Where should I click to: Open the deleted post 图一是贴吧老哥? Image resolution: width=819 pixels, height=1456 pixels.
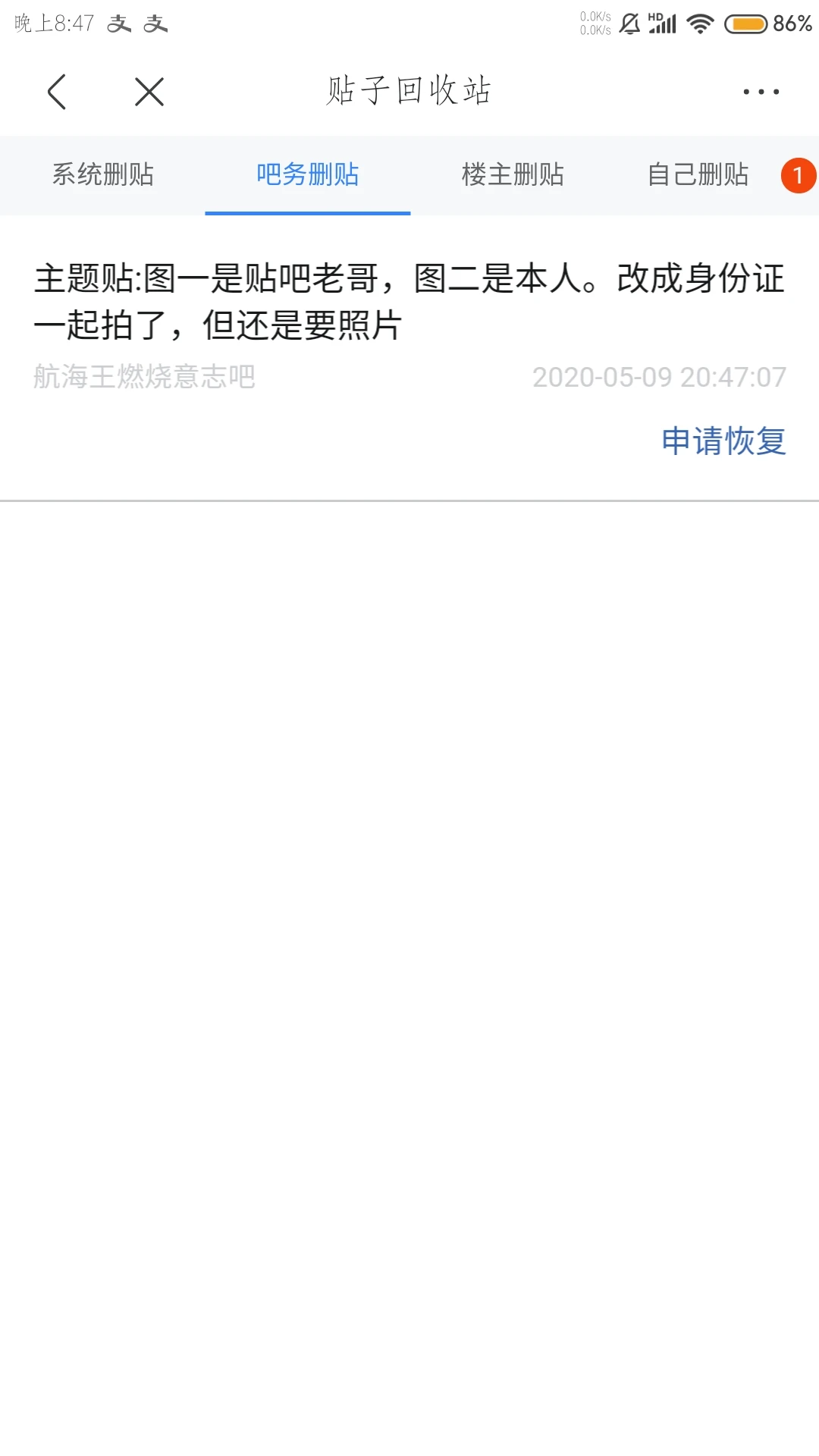(x=408, y=302)
